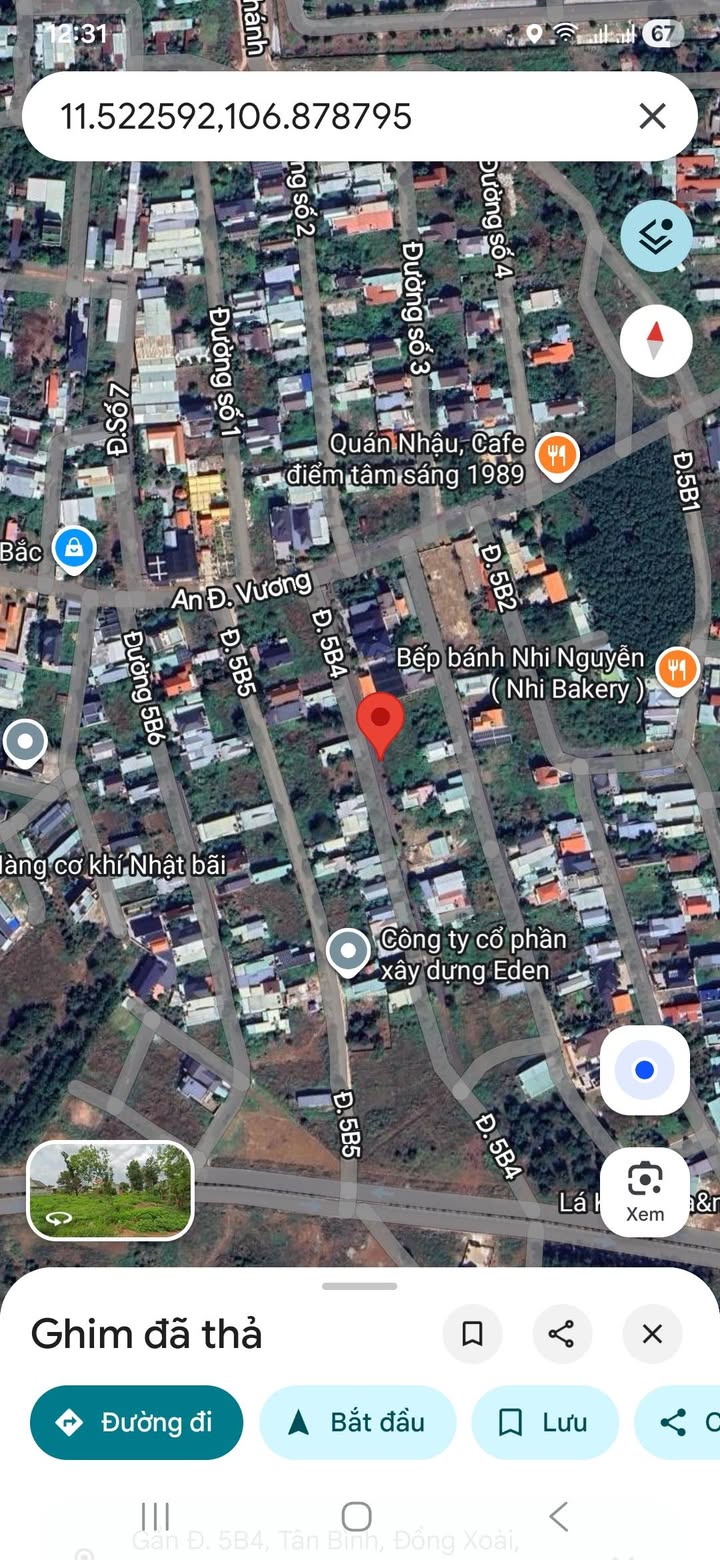The width and height of the screenshot is (720, 1560).
Task: Tap the compass to reset north
Action: tap(656, 341)
